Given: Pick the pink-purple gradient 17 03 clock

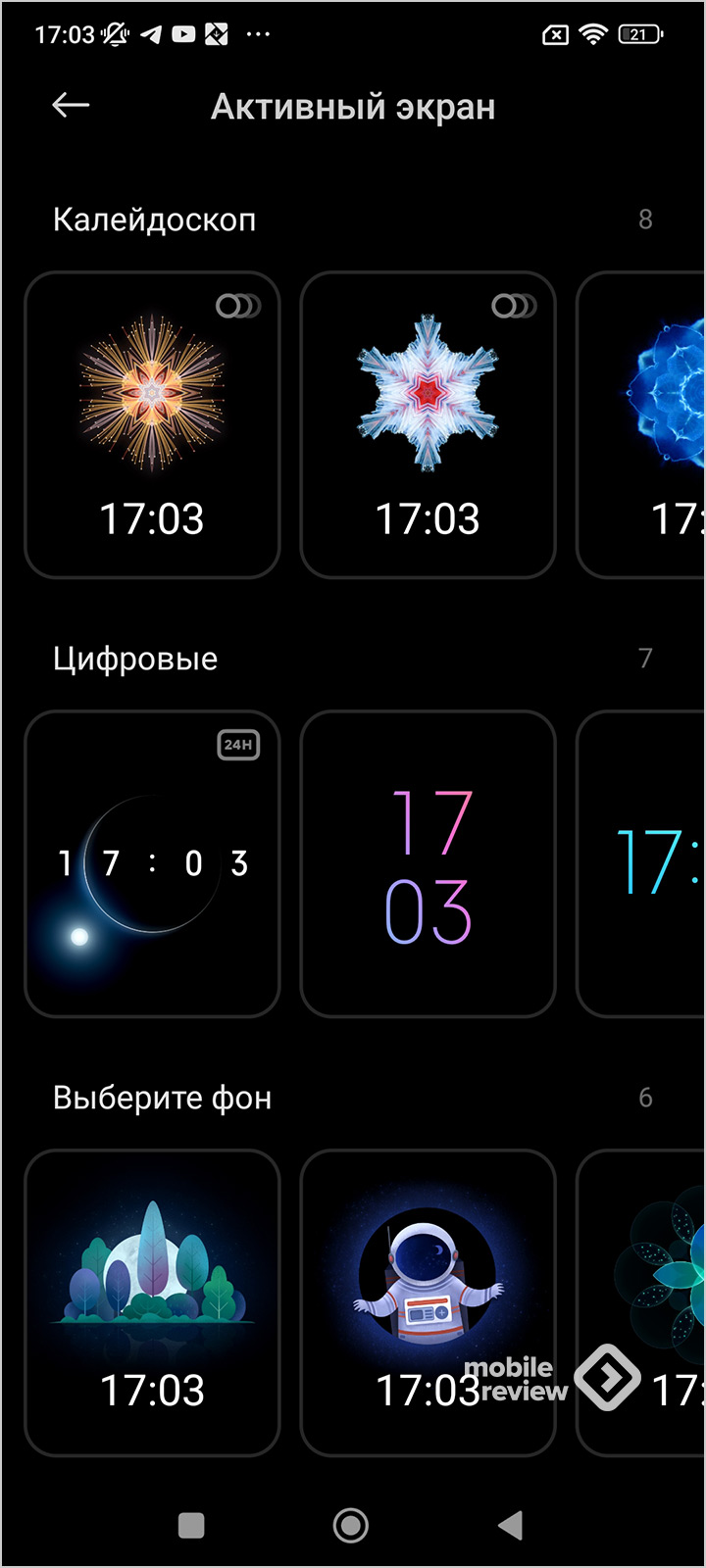Looking at the screenshot, I should click(x=428, y=863).
